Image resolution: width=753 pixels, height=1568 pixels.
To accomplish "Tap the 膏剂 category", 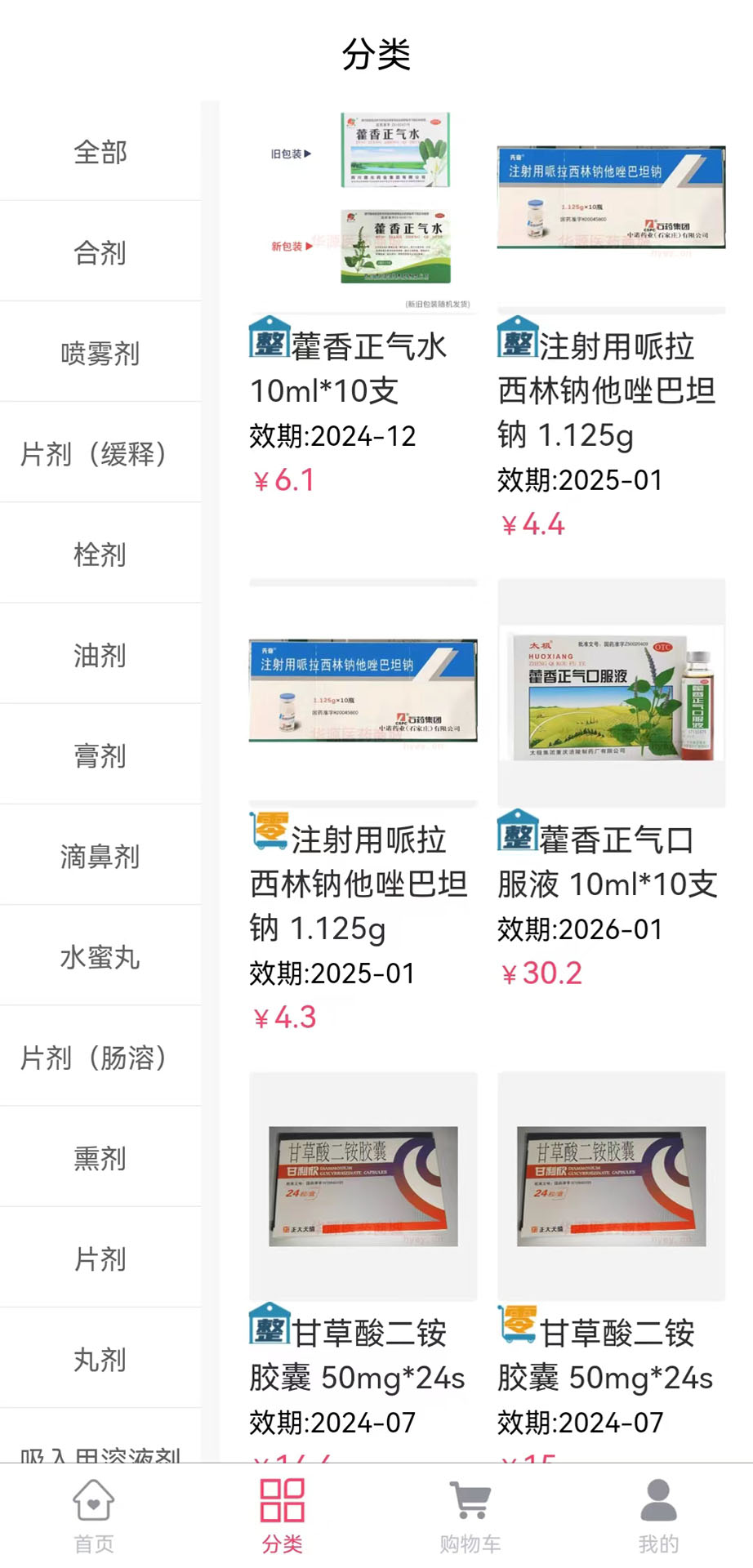I will coord(100,755).
